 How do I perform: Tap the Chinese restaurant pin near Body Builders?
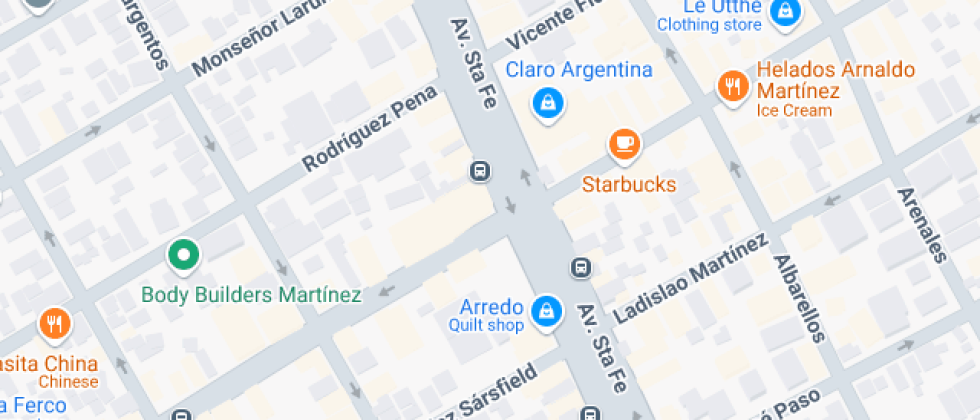click(56, 324)
